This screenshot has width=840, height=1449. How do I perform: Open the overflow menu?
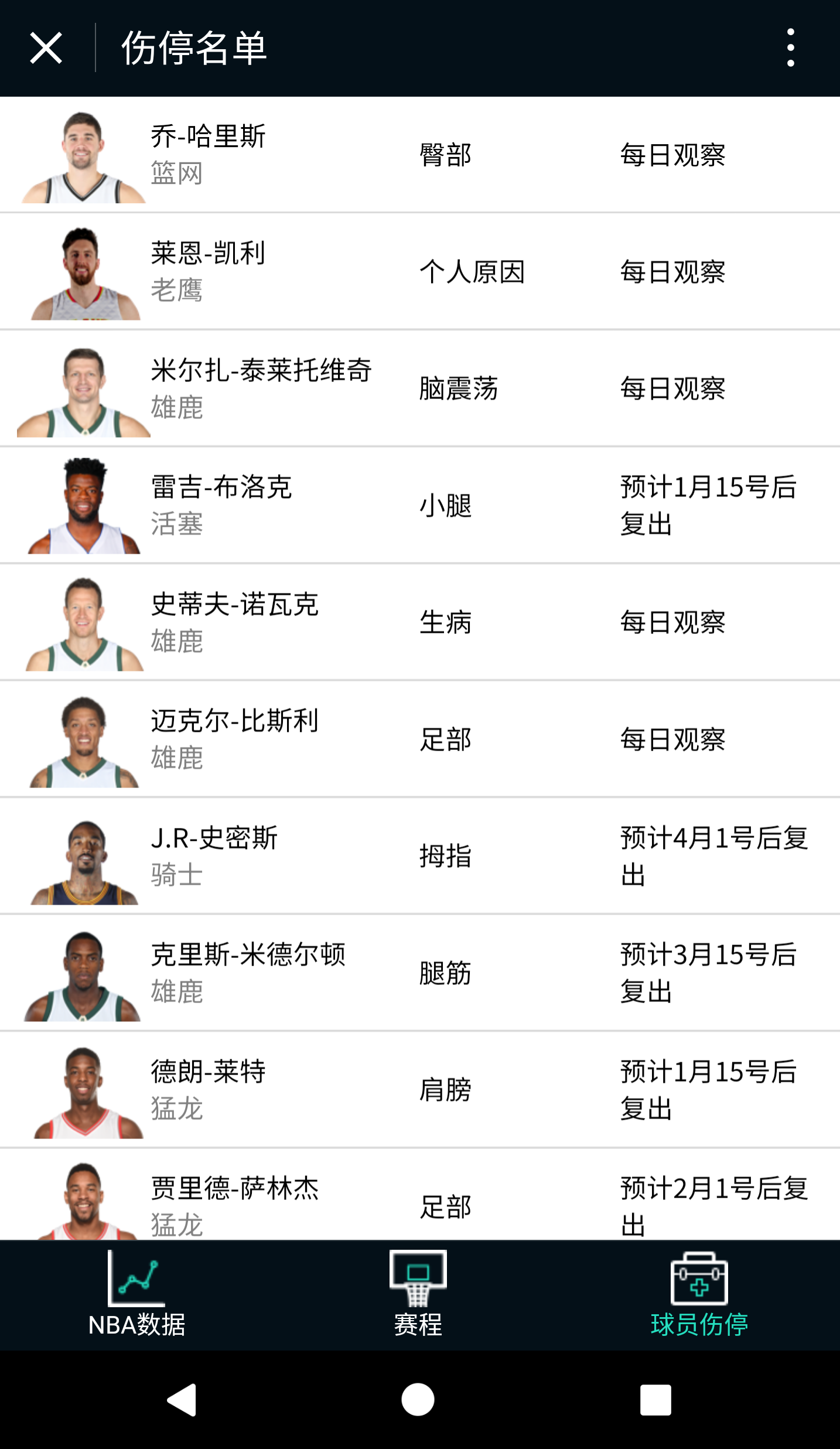(790, 48)
